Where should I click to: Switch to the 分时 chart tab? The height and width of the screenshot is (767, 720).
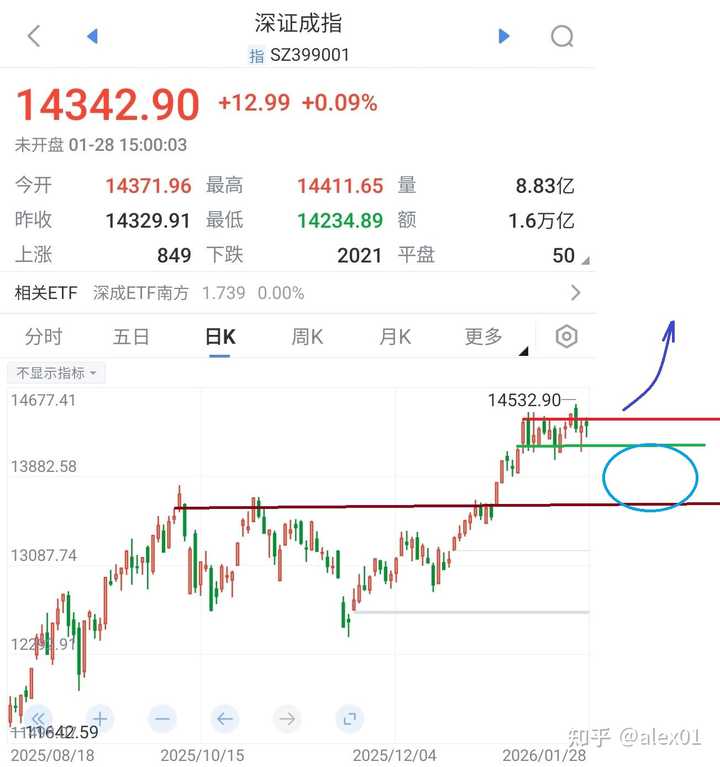point(43,337)
